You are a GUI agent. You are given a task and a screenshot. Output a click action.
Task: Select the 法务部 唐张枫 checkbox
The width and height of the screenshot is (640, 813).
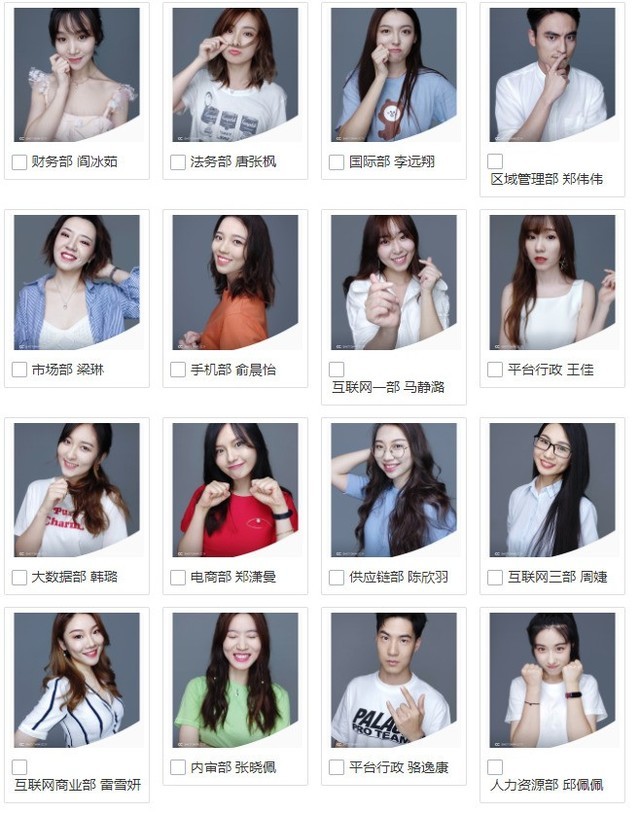(178, 162)
